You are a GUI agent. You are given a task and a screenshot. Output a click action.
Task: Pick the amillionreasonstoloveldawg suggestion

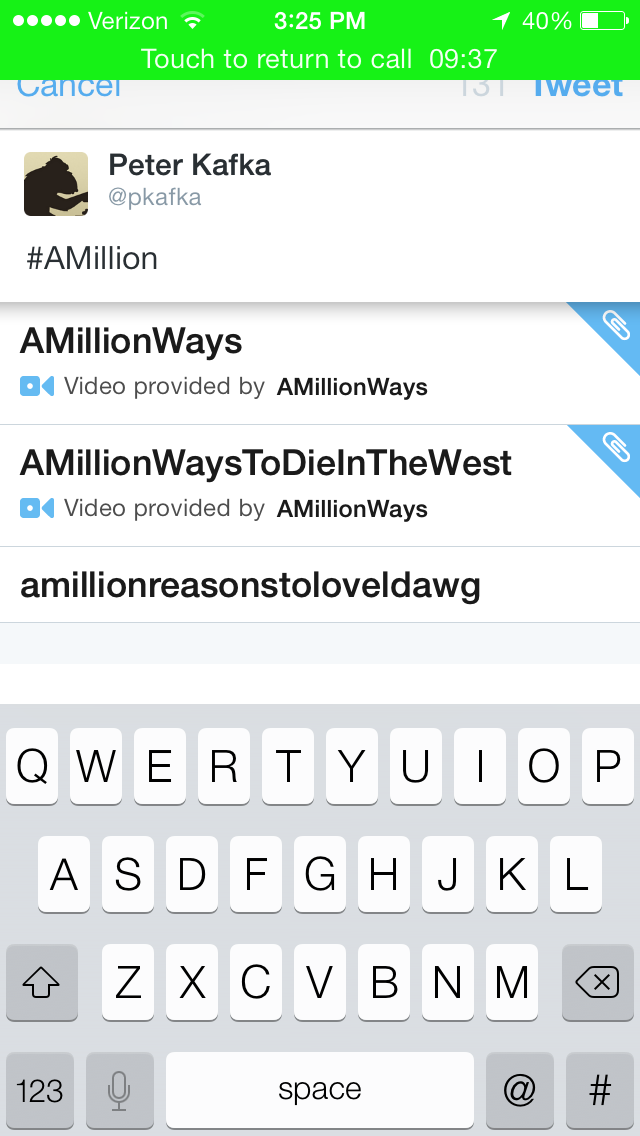[x=320, y=585]
